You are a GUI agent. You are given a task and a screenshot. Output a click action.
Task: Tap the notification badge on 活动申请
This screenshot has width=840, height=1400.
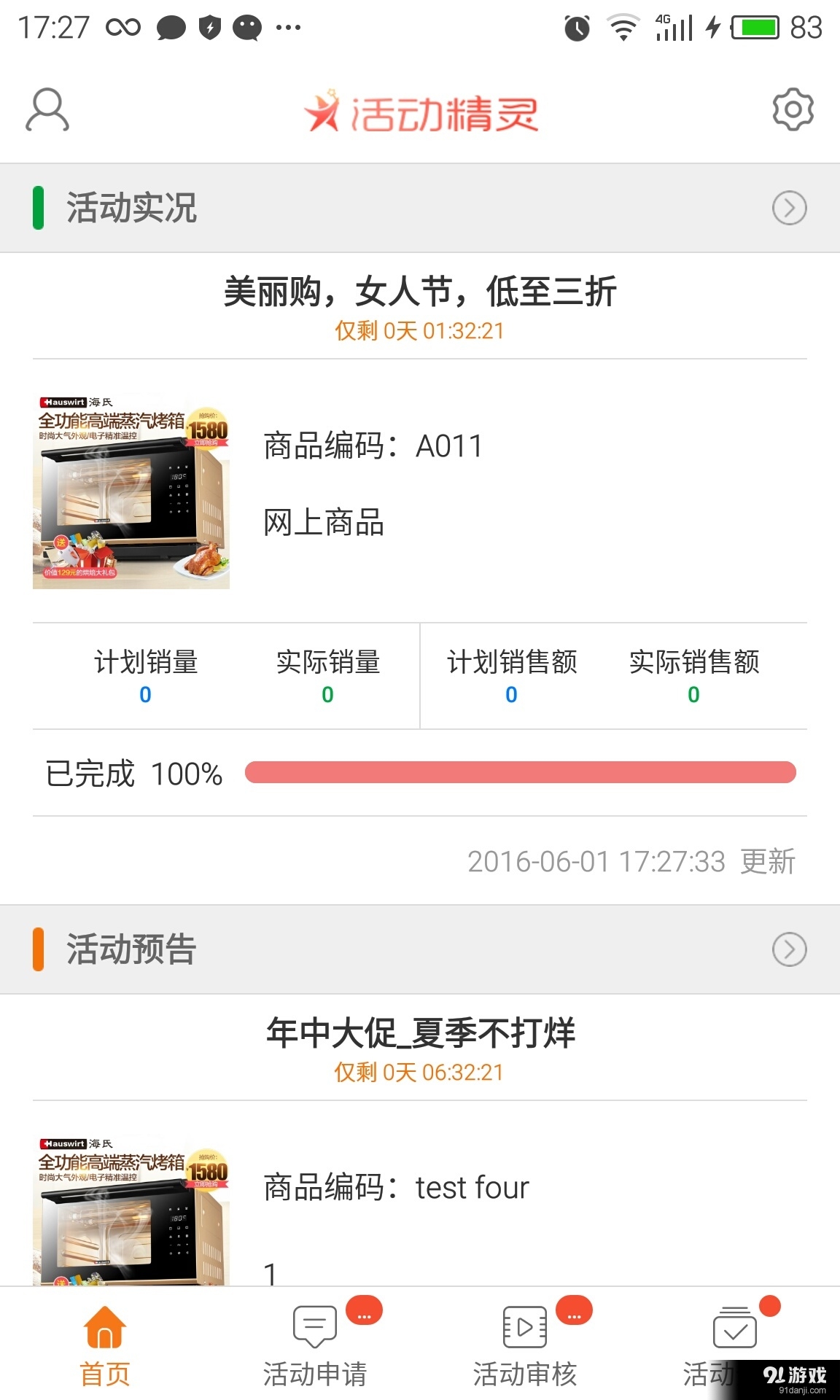pos(365,1309)
